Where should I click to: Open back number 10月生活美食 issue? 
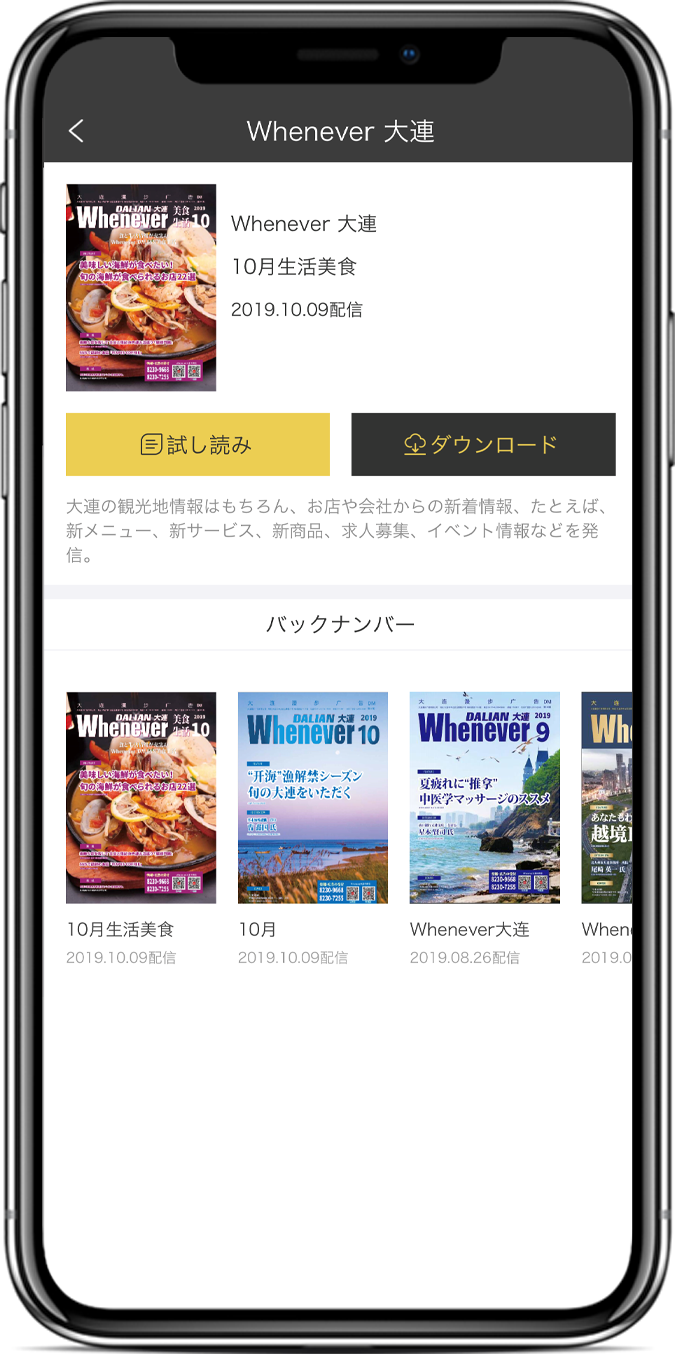141,797
